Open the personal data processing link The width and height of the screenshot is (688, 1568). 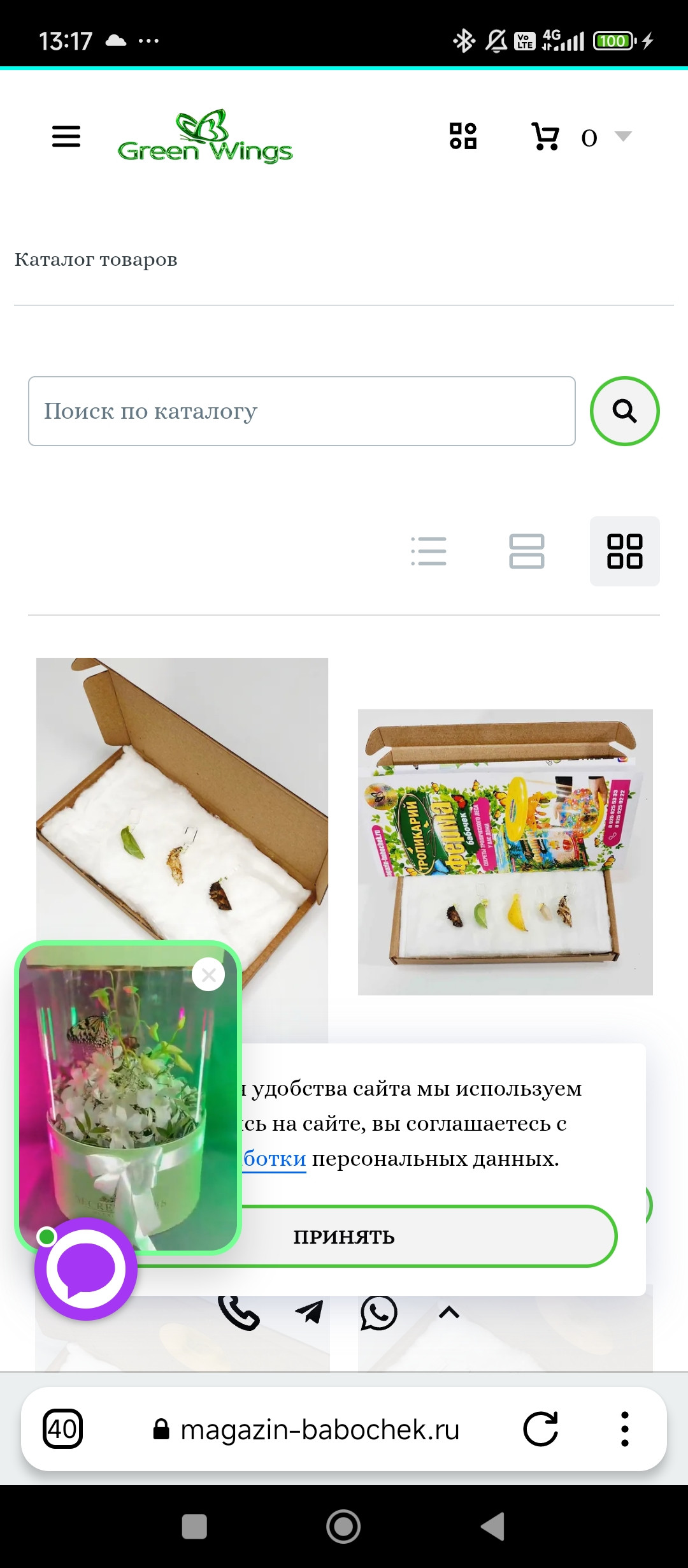275,1159
